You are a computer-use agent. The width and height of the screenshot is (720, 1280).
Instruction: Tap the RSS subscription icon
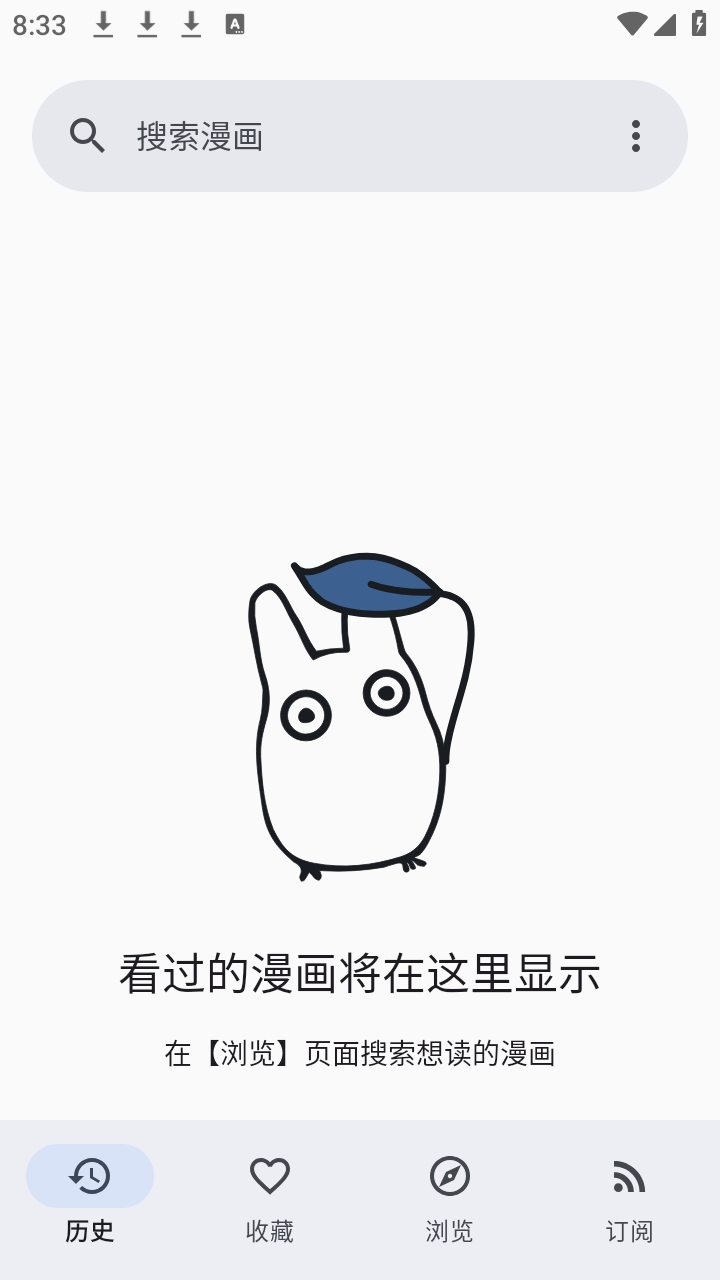630,1176
